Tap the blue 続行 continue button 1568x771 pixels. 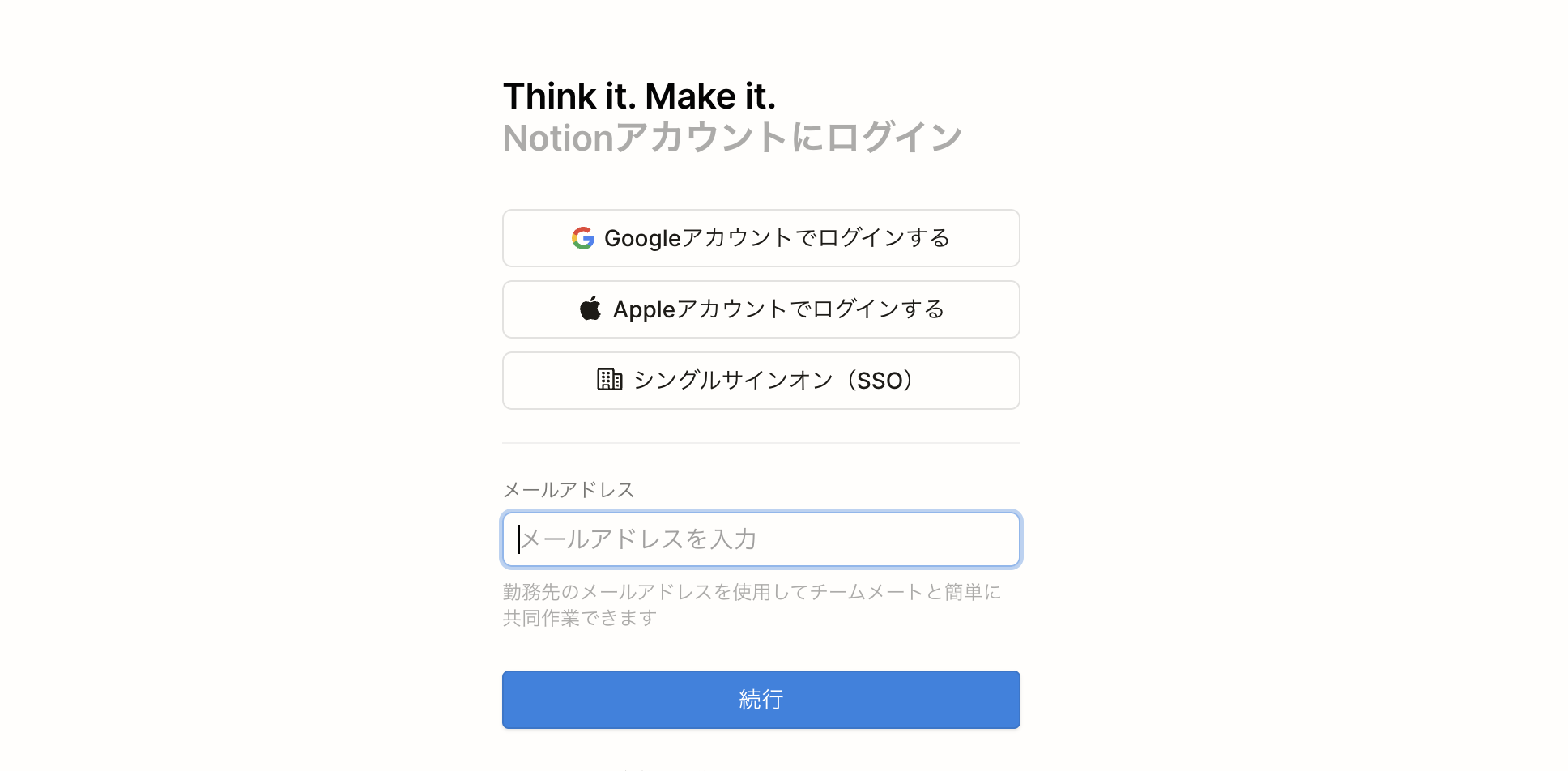[761, 700]
